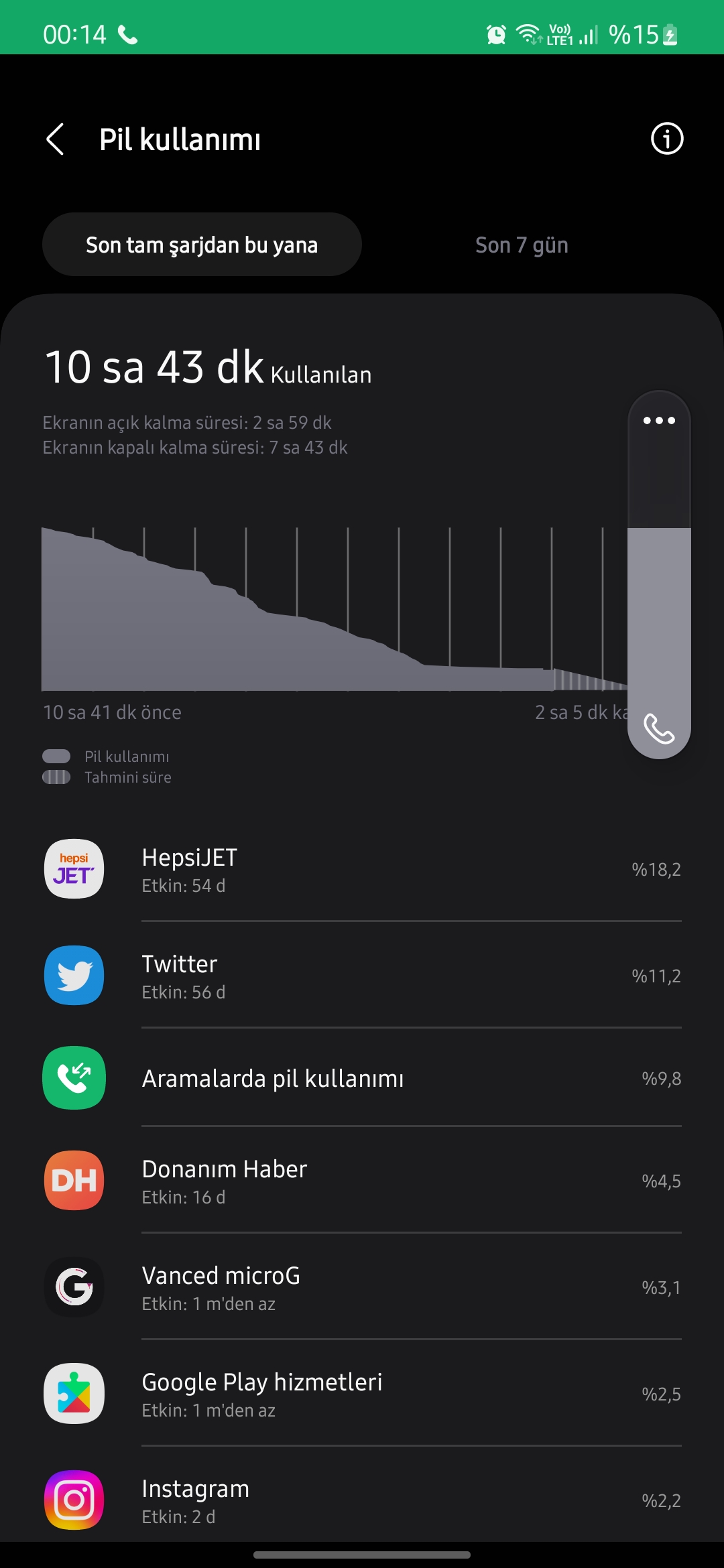Open HepsiJET battery usage details
This screenshot has height=1568, width=724.
362,869
